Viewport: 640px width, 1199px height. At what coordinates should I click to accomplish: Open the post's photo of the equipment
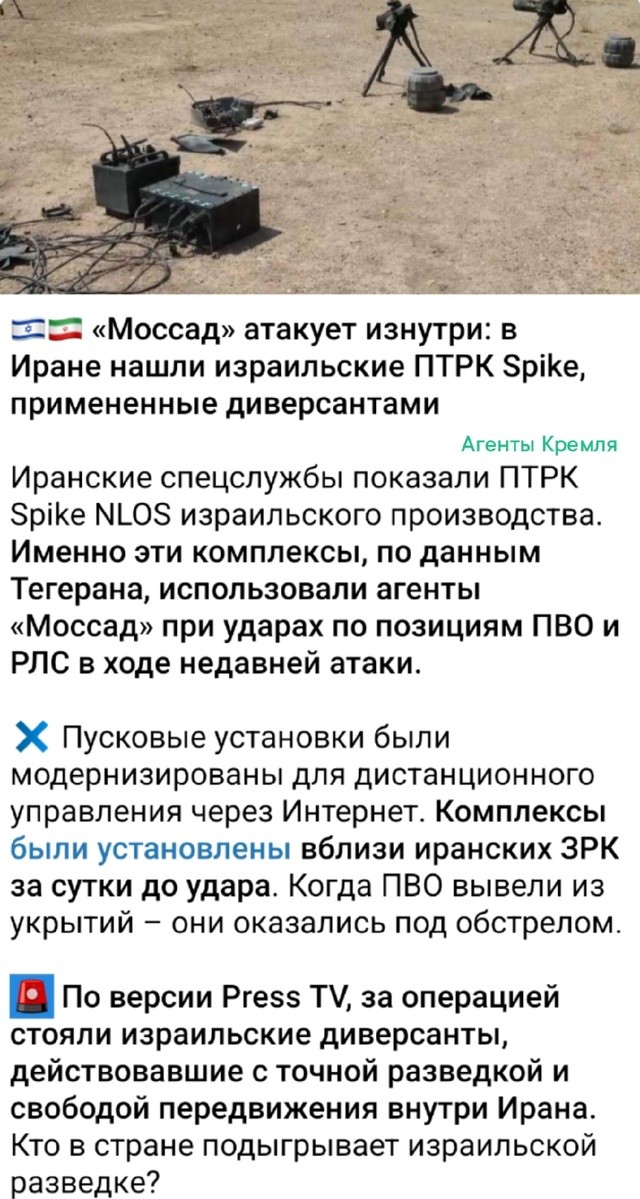[x=320, y=147]
